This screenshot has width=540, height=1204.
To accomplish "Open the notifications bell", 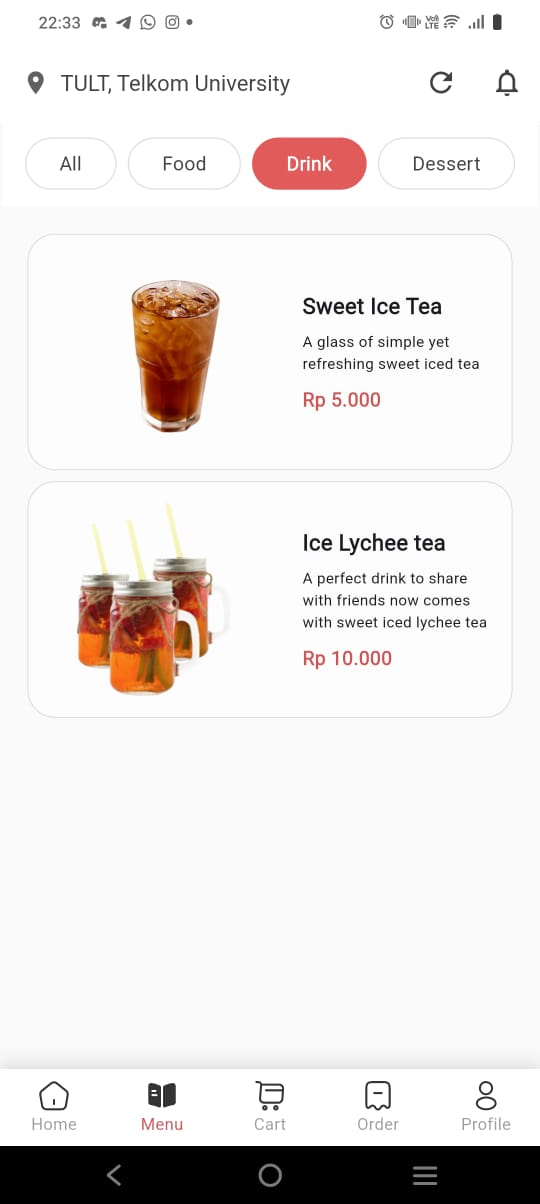I will 507,83.
